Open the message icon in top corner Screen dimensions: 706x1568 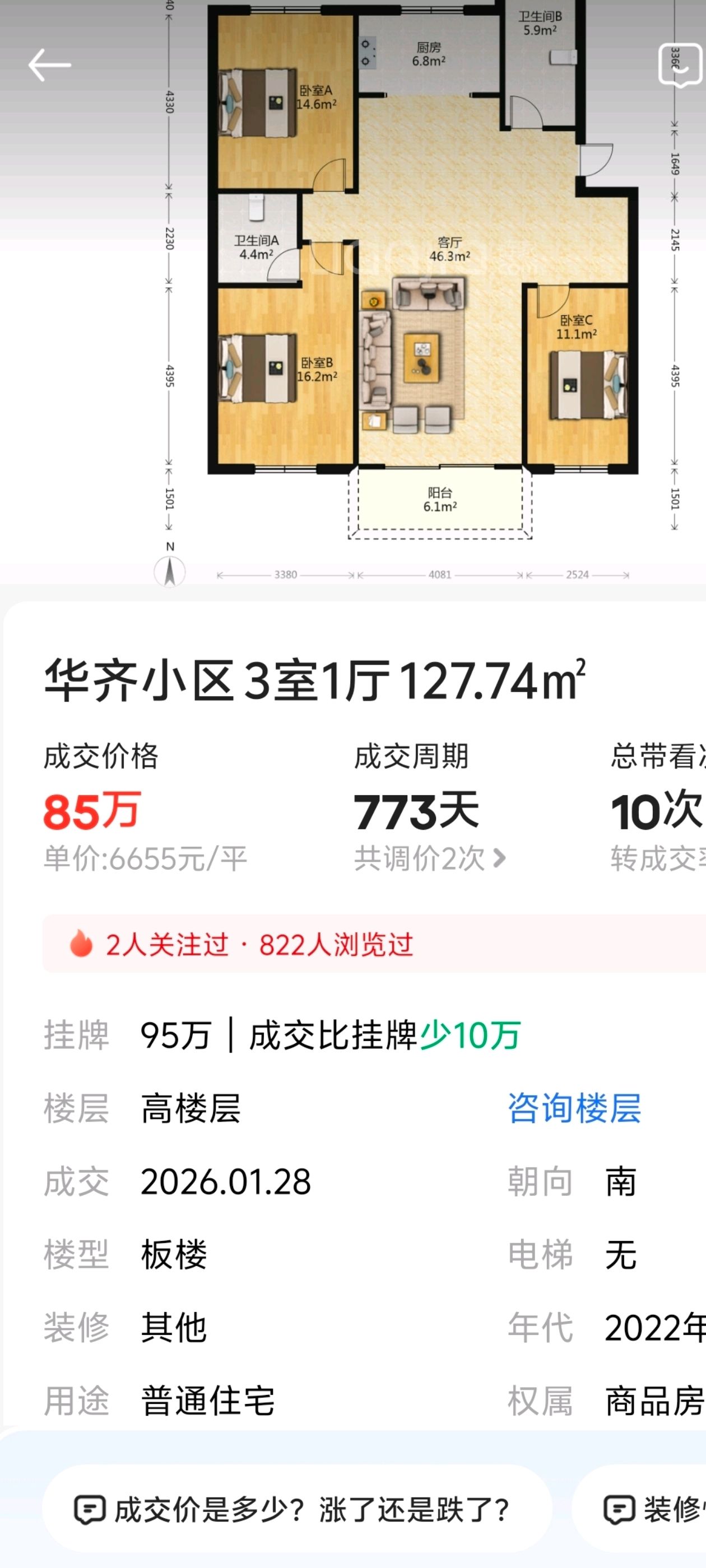click(x=680, y=64)
